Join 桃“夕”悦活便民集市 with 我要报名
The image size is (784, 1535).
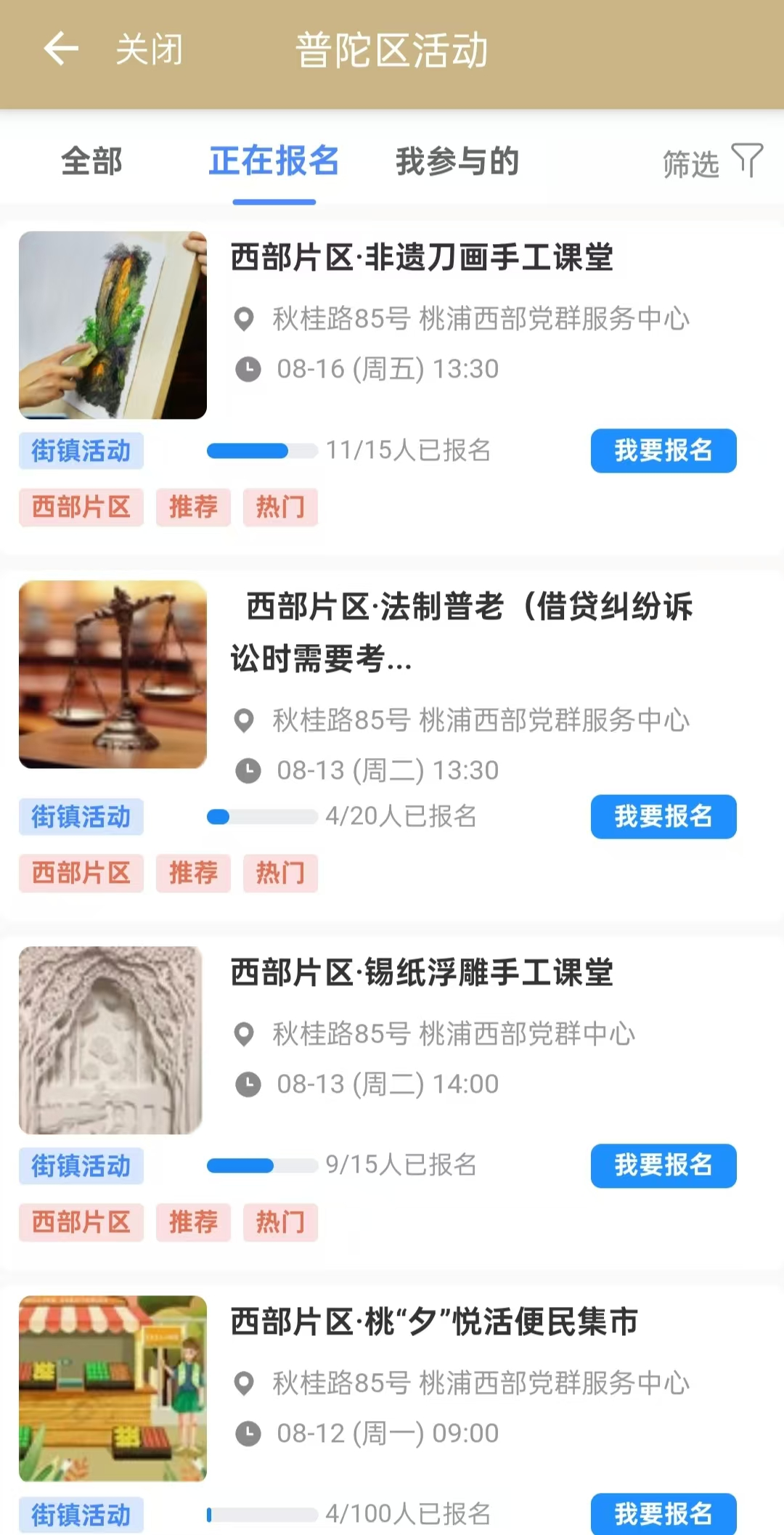point(663,1514)
